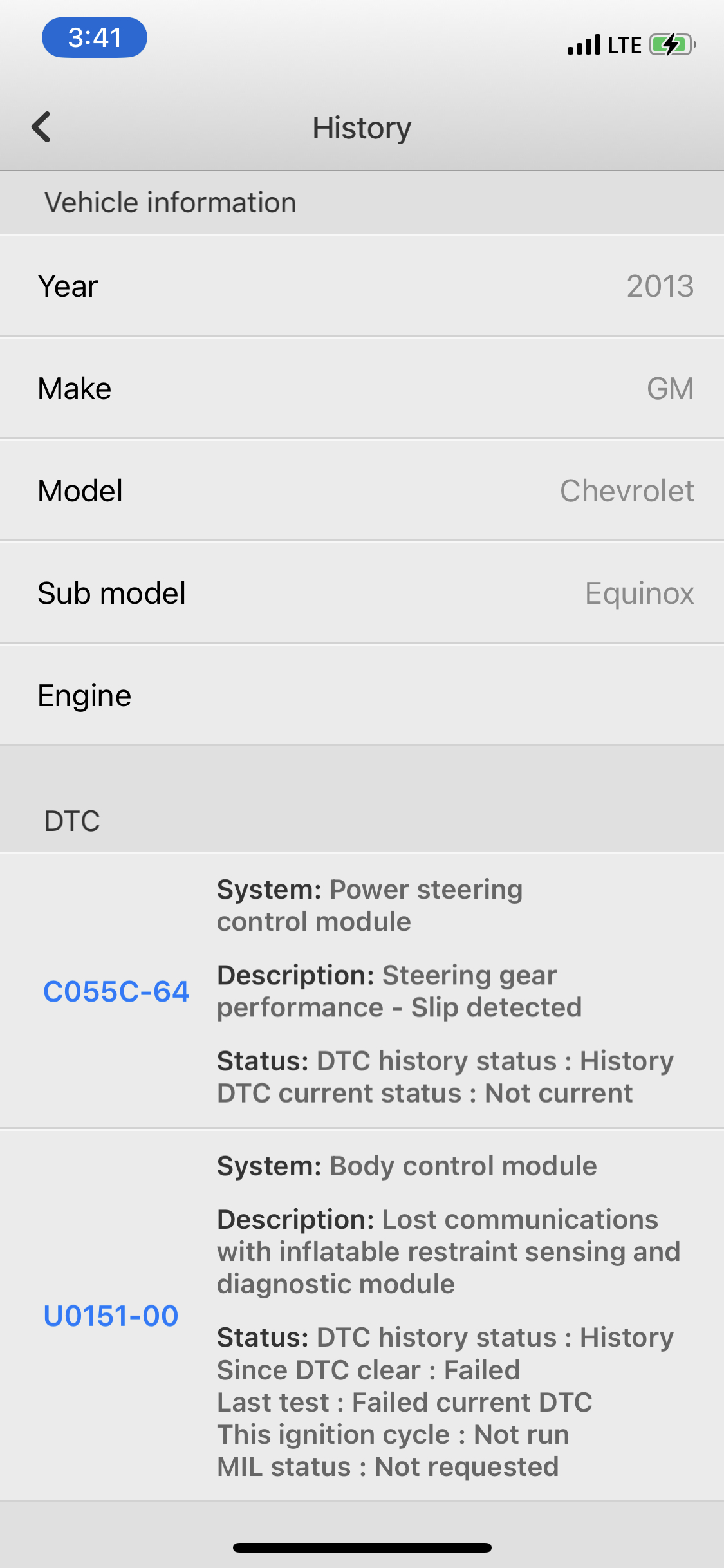Go back from the History screen
This screenshot has width=724, height=1568.
[x=42, y=127]
